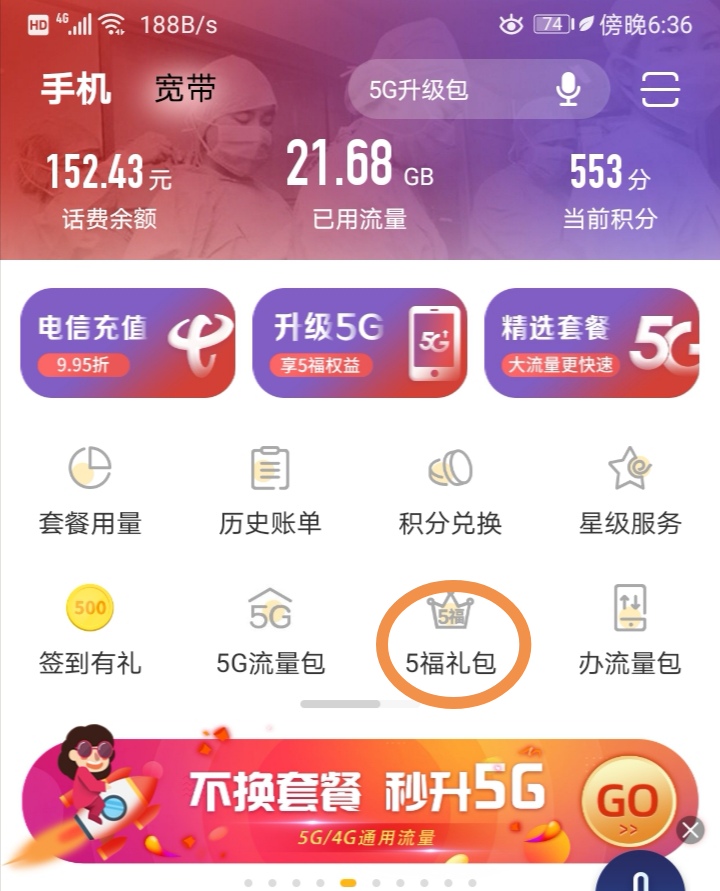
Task: Switch to the 宽带 tab
Action: tap(185, 90)
